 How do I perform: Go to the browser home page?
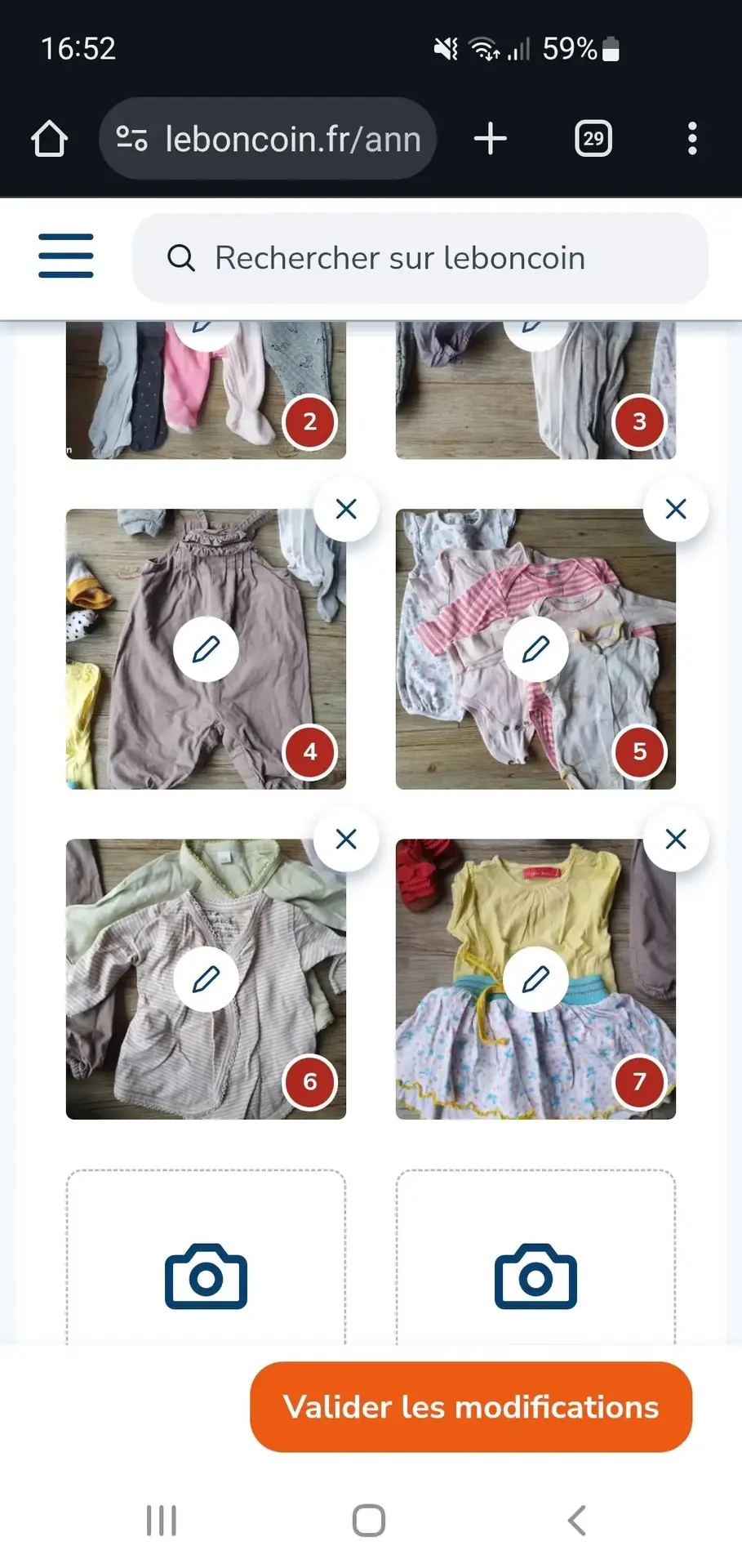(x=50, y=139)
